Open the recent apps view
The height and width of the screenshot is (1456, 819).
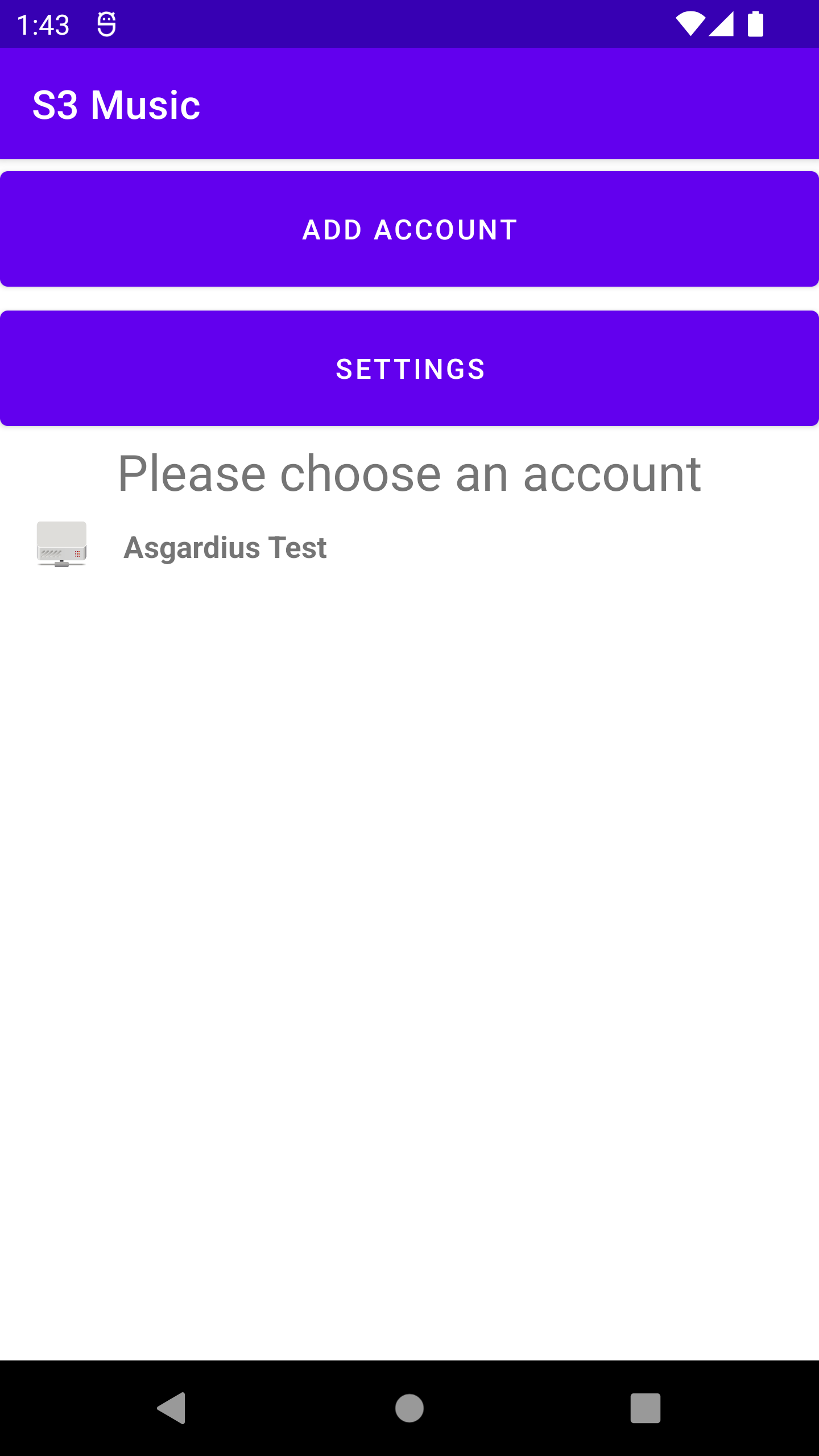pos(645,1408)
